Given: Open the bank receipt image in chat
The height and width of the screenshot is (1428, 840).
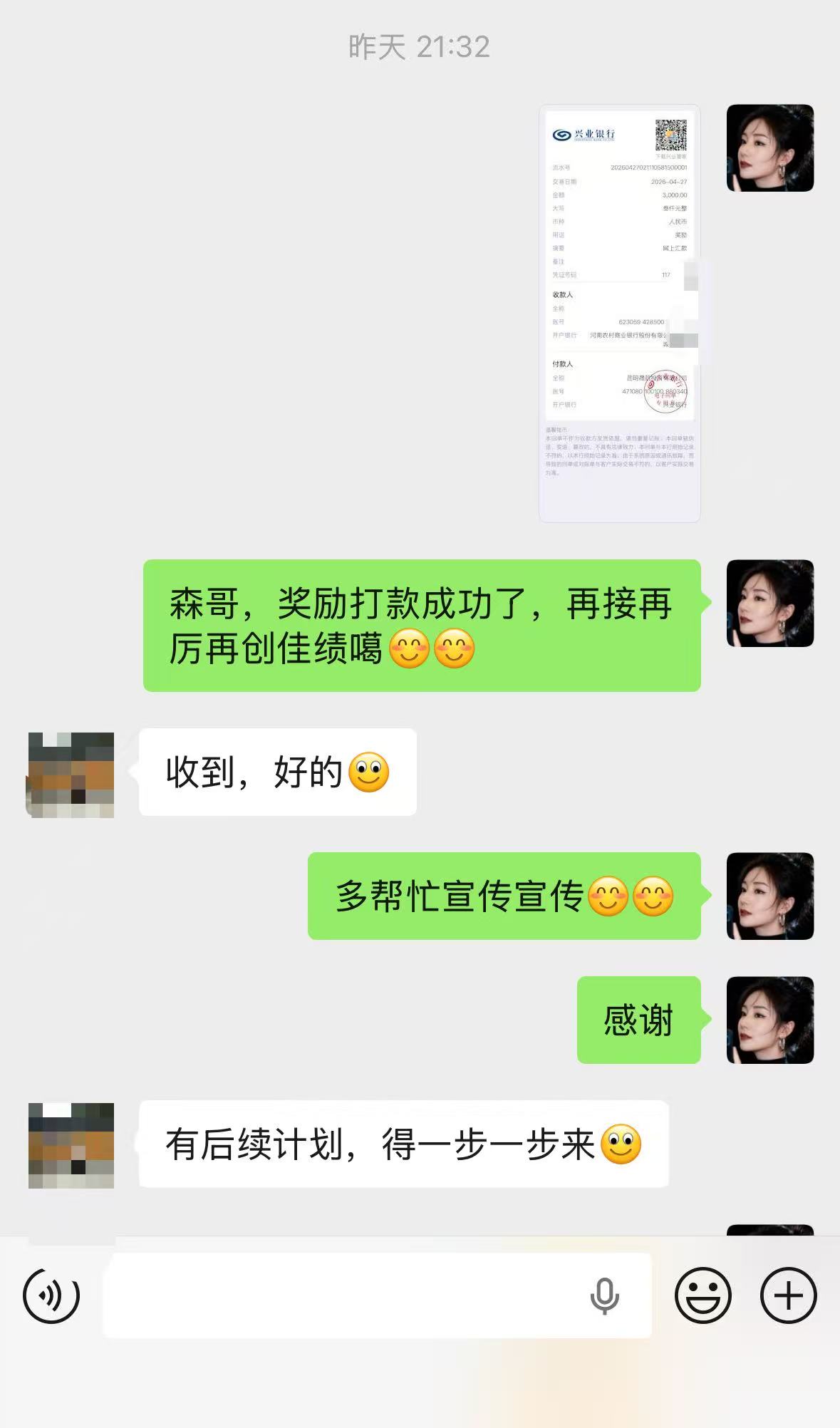Looking at the screenshot, I should tap(619, 314).
